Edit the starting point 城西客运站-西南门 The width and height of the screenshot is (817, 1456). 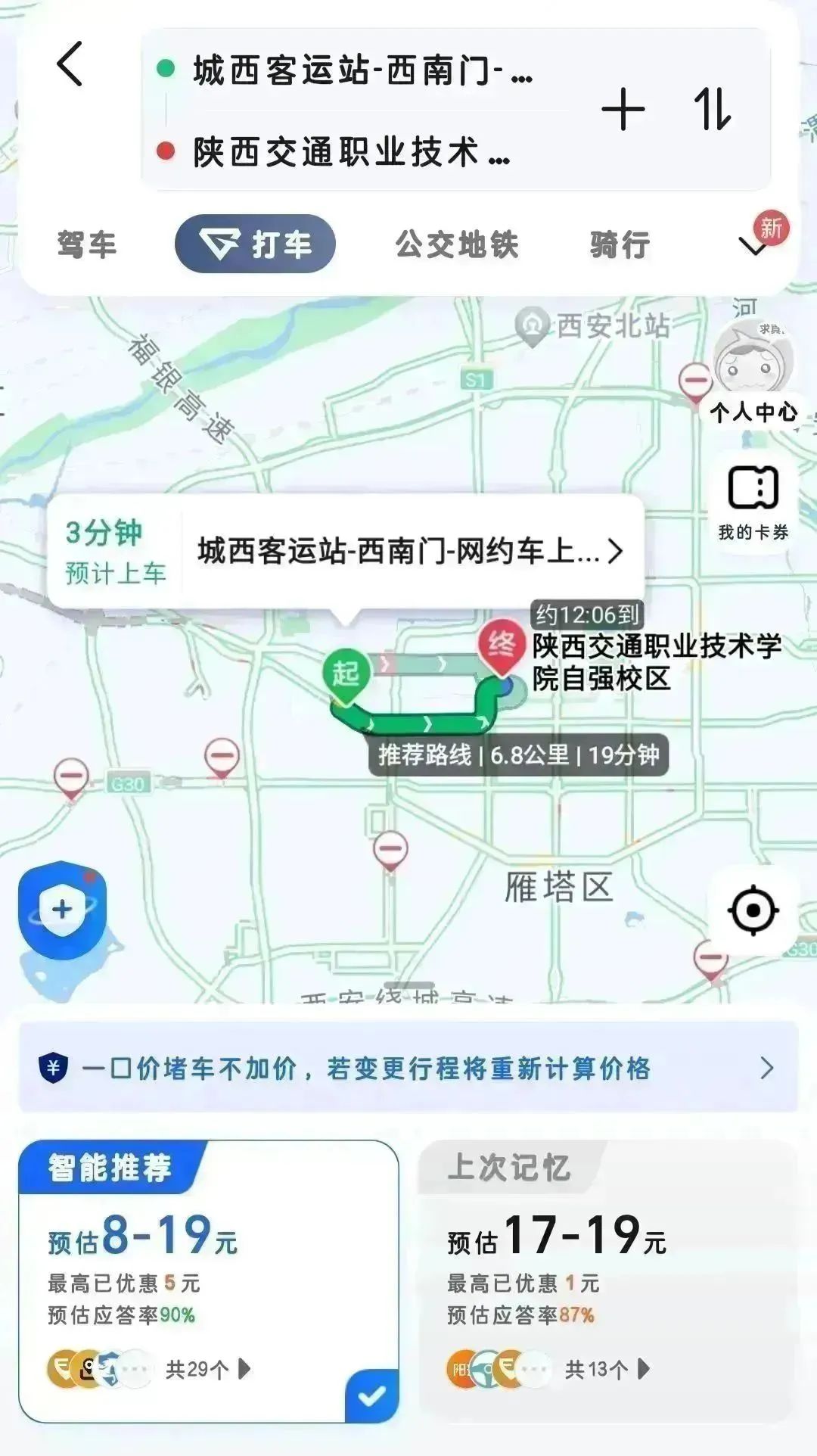[x=362, y=71]
